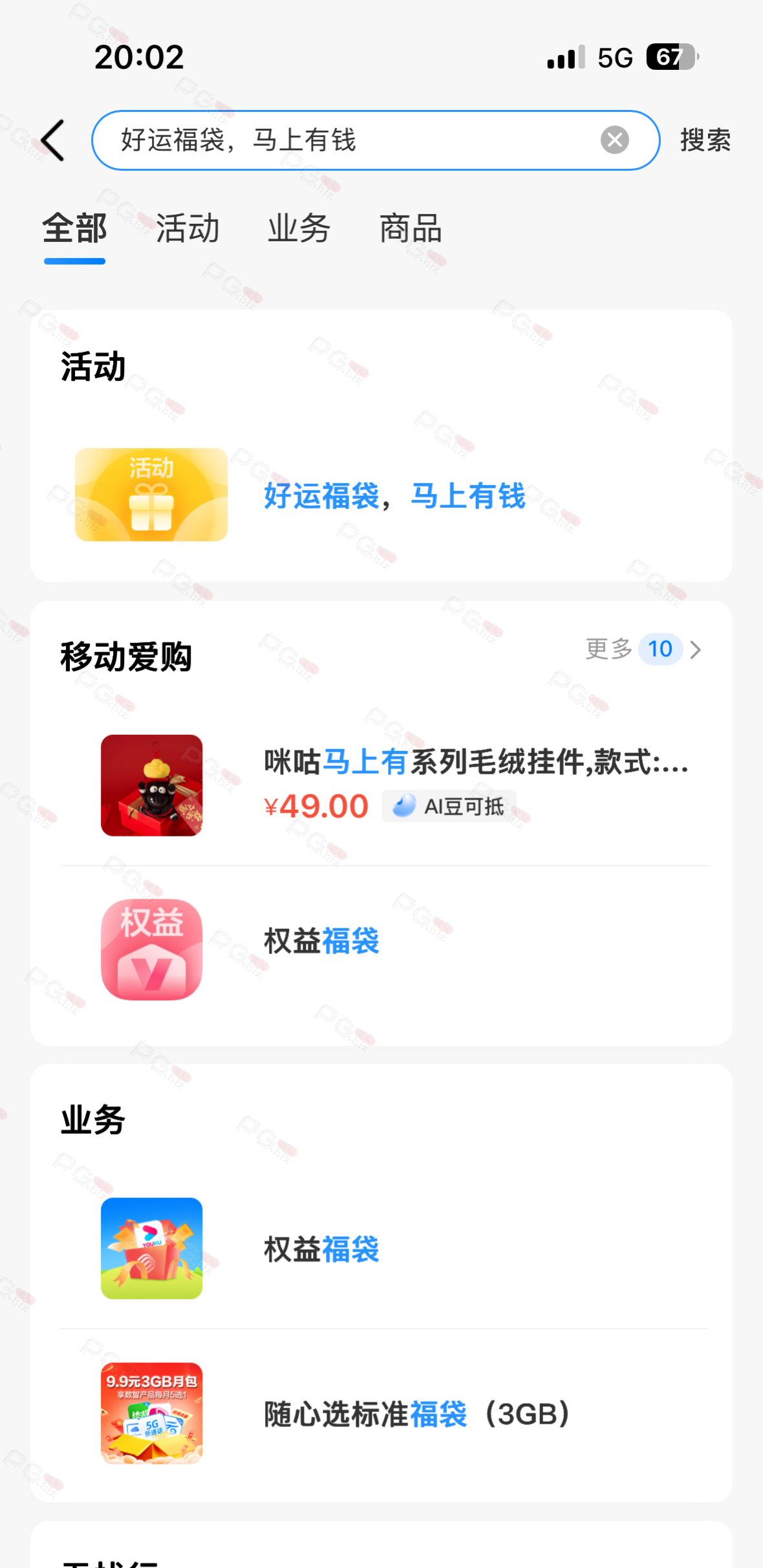Switch to the 商品 tab
This screenshot has width=763, height=1568.
click(411, 229)
